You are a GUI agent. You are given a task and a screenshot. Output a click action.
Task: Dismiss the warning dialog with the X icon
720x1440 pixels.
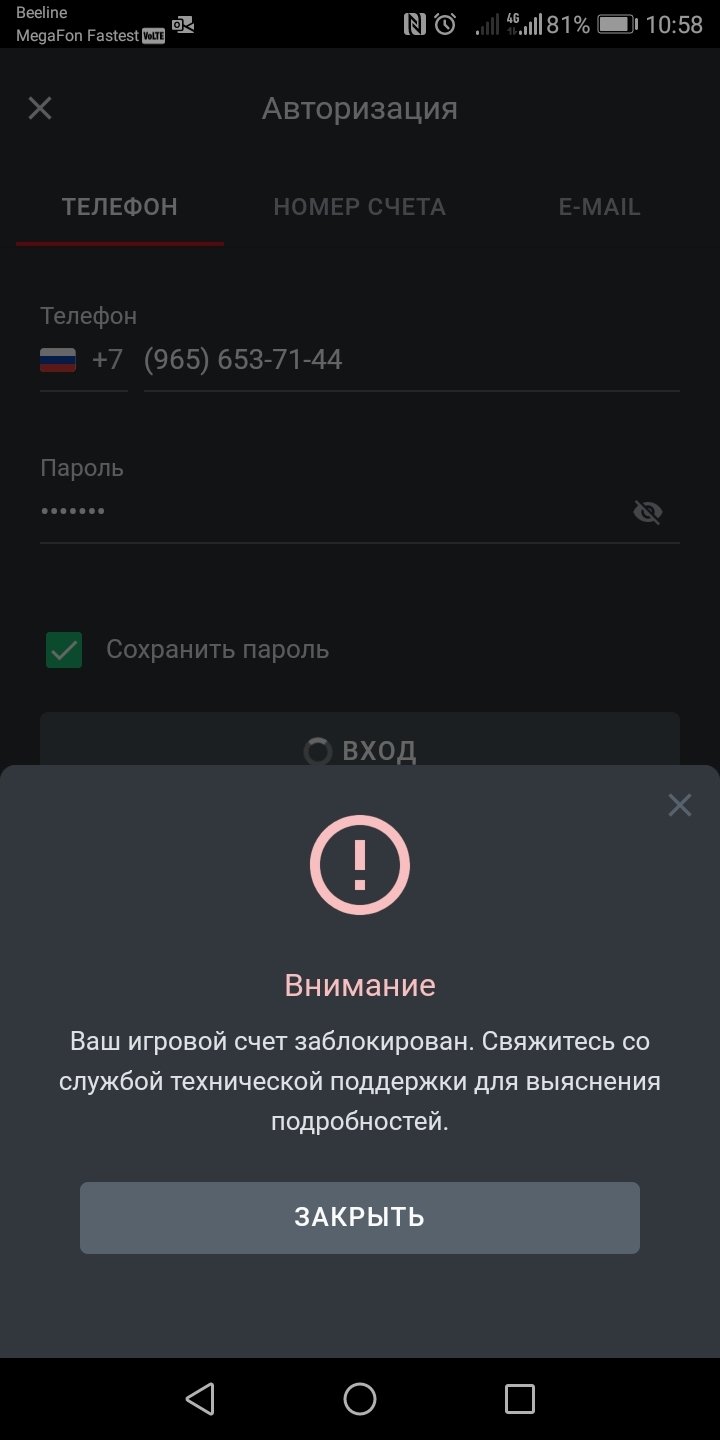coord(679,805)
